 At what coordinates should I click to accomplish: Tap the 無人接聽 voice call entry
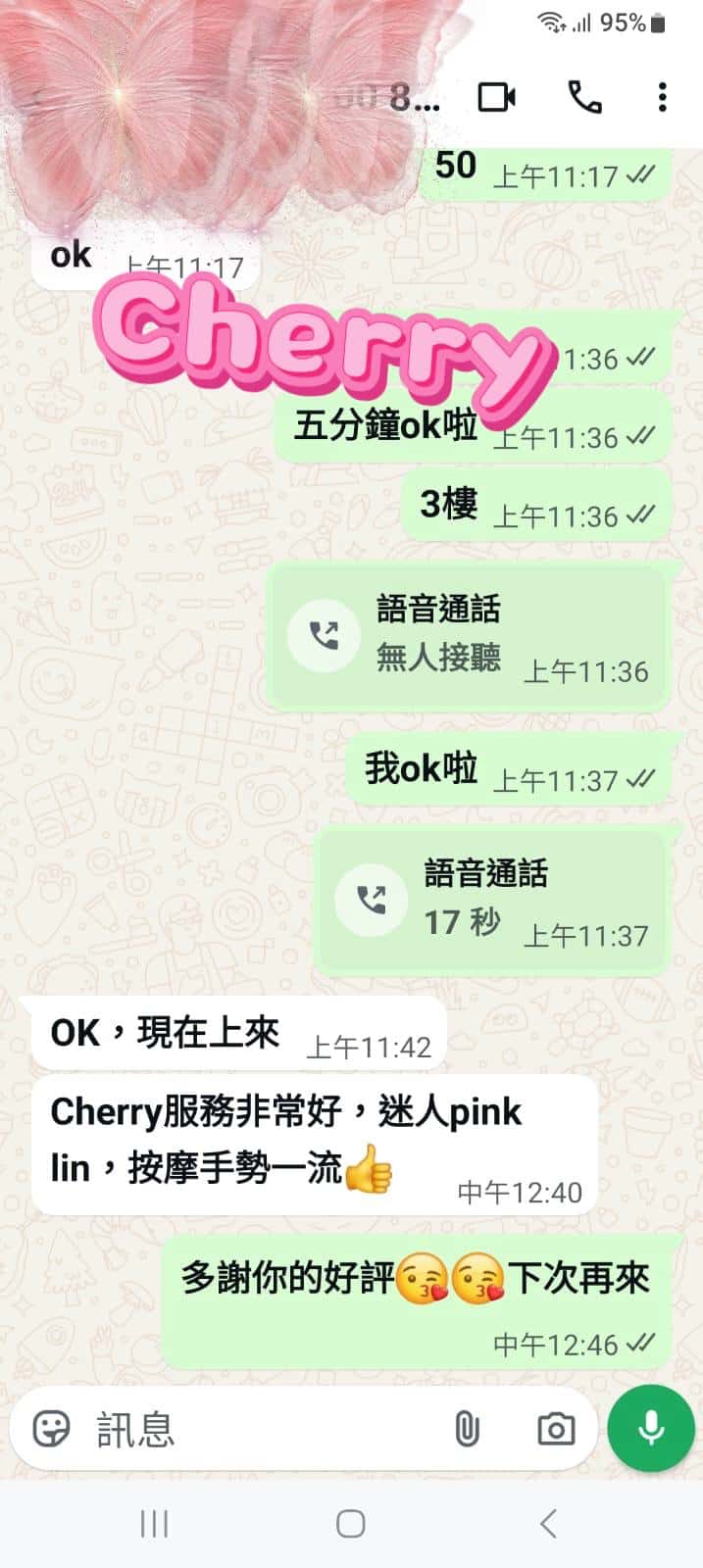coord(468,637)
